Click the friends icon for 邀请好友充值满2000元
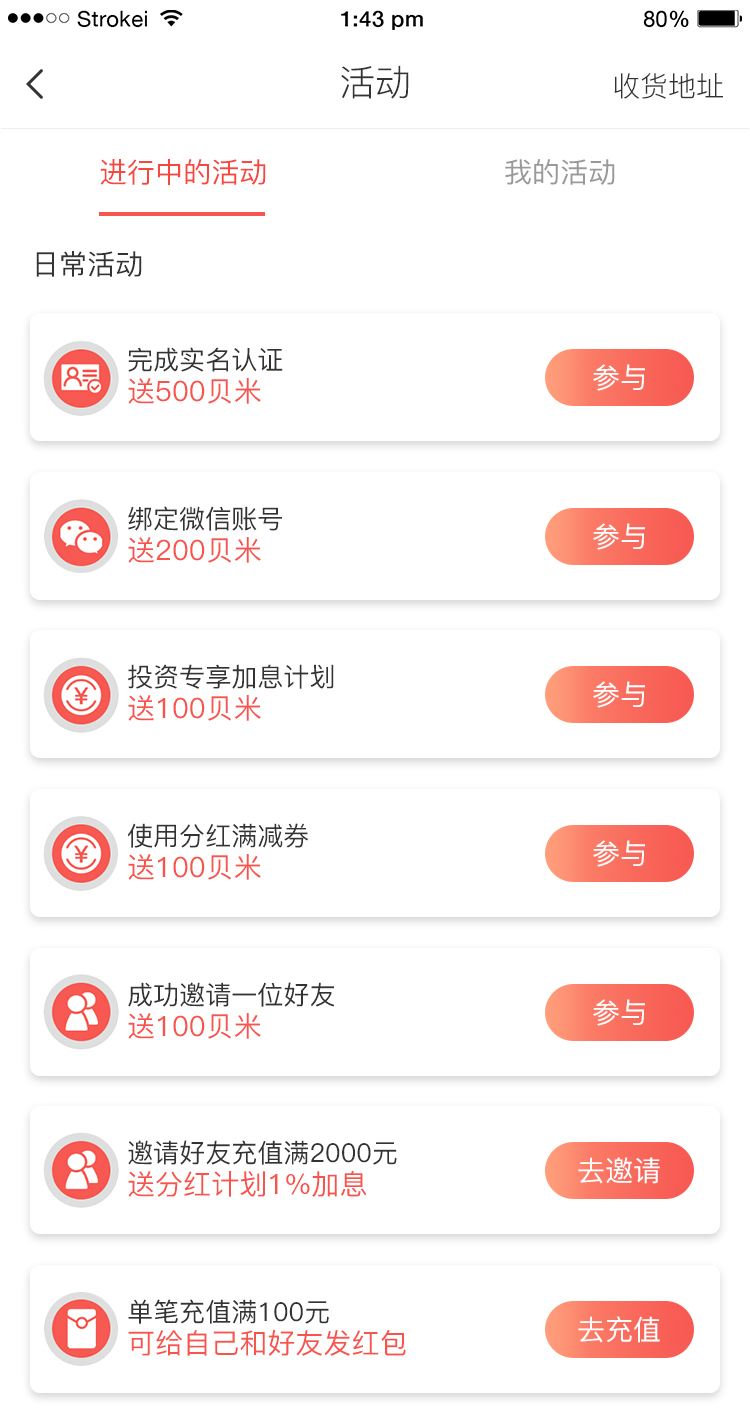The height and width of the screenshot is (1421, 750). [x=81, y=1170]
